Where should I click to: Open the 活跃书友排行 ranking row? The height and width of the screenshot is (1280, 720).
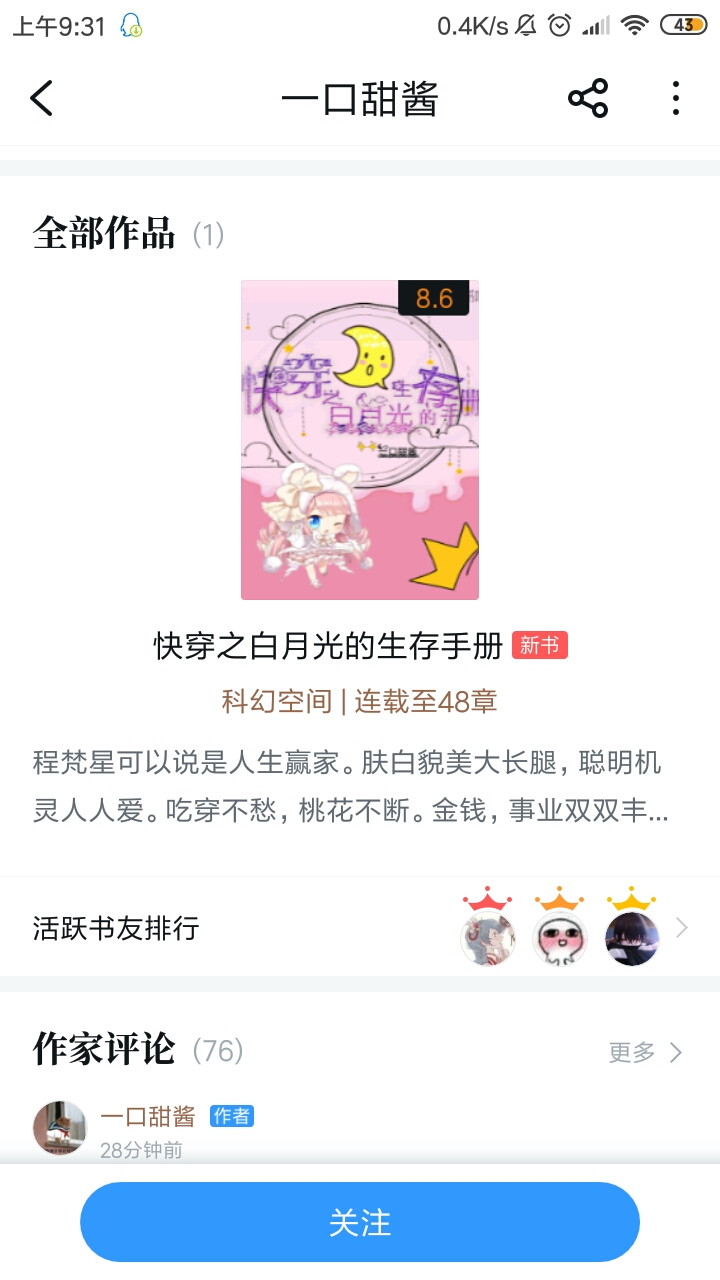pyautogui.click(x=360, y=928)
